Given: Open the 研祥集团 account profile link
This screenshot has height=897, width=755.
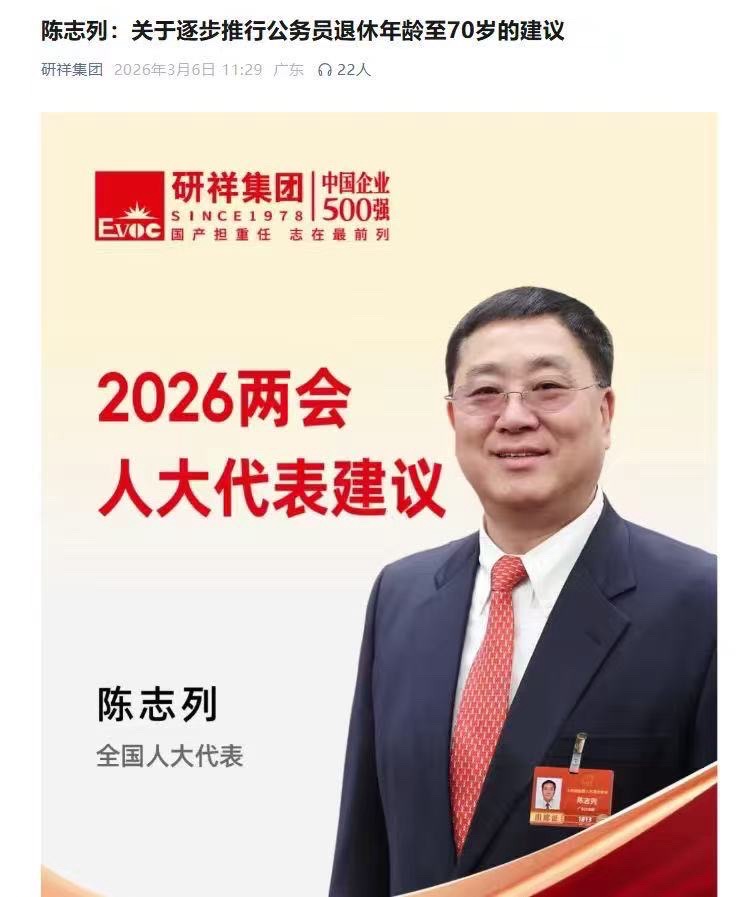Looking at the screenshot, I should (x=72, y=70).
